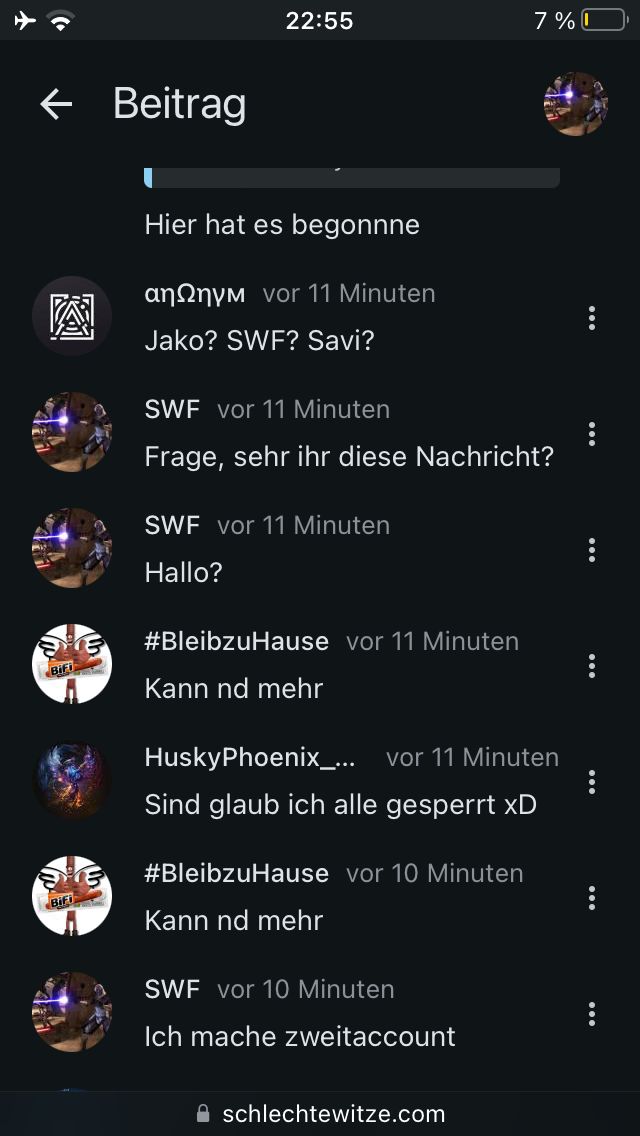Open the schlechtewitze.com address bar
The height and width of the screenshot is (1136, 640).
click(x=320, y=1114)
